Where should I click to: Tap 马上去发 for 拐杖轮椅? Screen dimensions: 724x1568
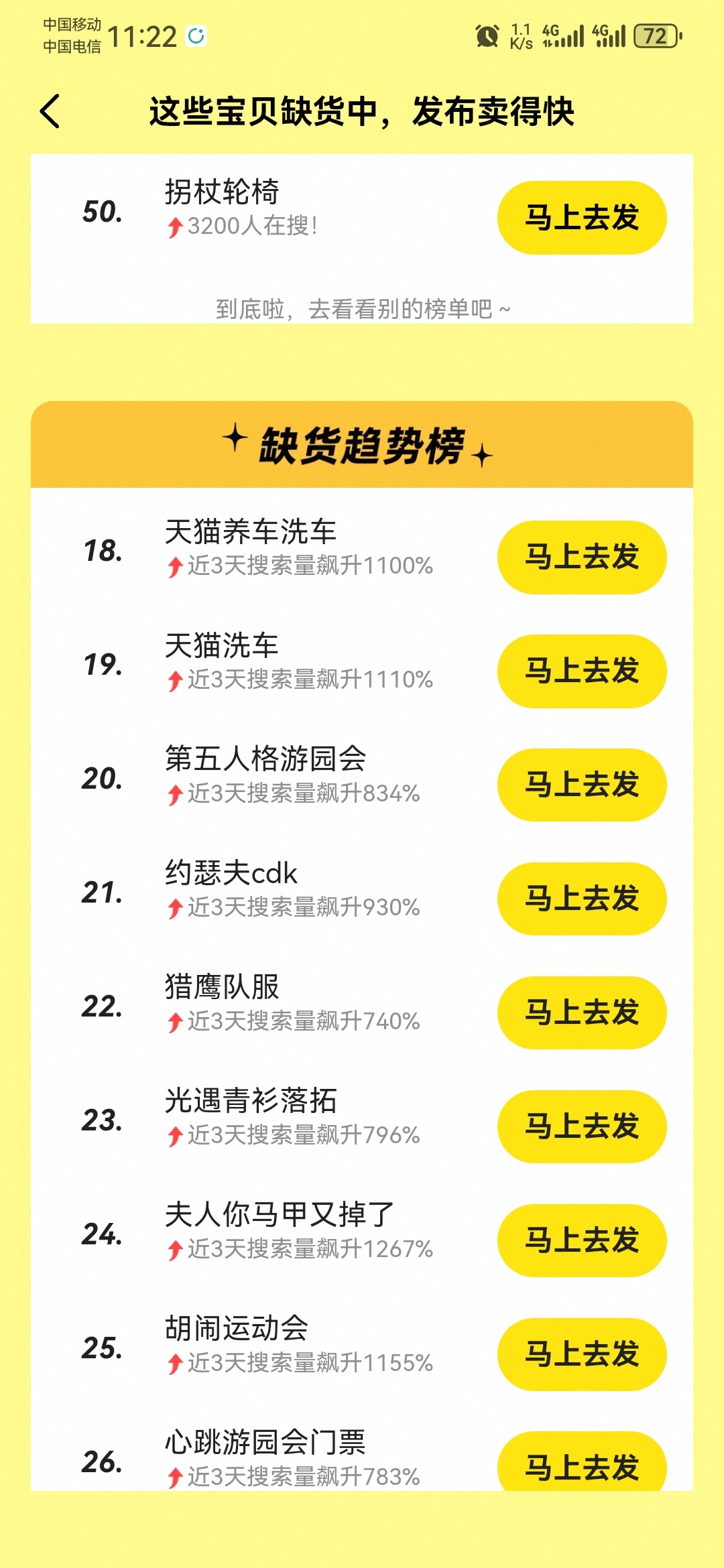point(582,218)
